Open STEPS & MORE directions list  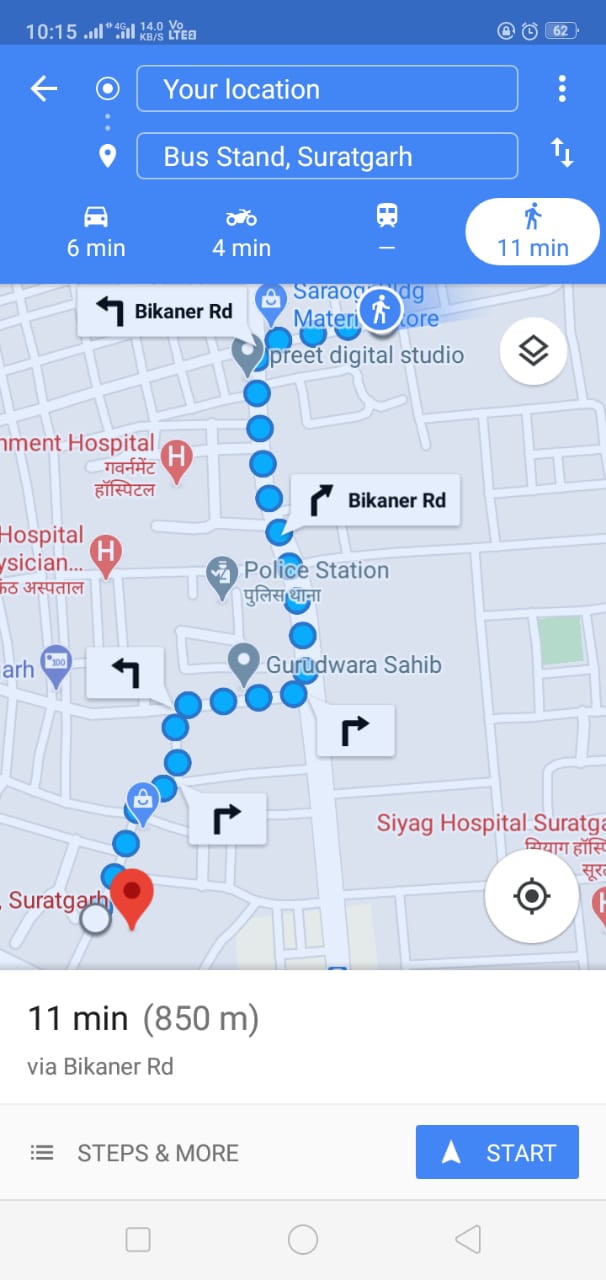[x=135, y=1153]
